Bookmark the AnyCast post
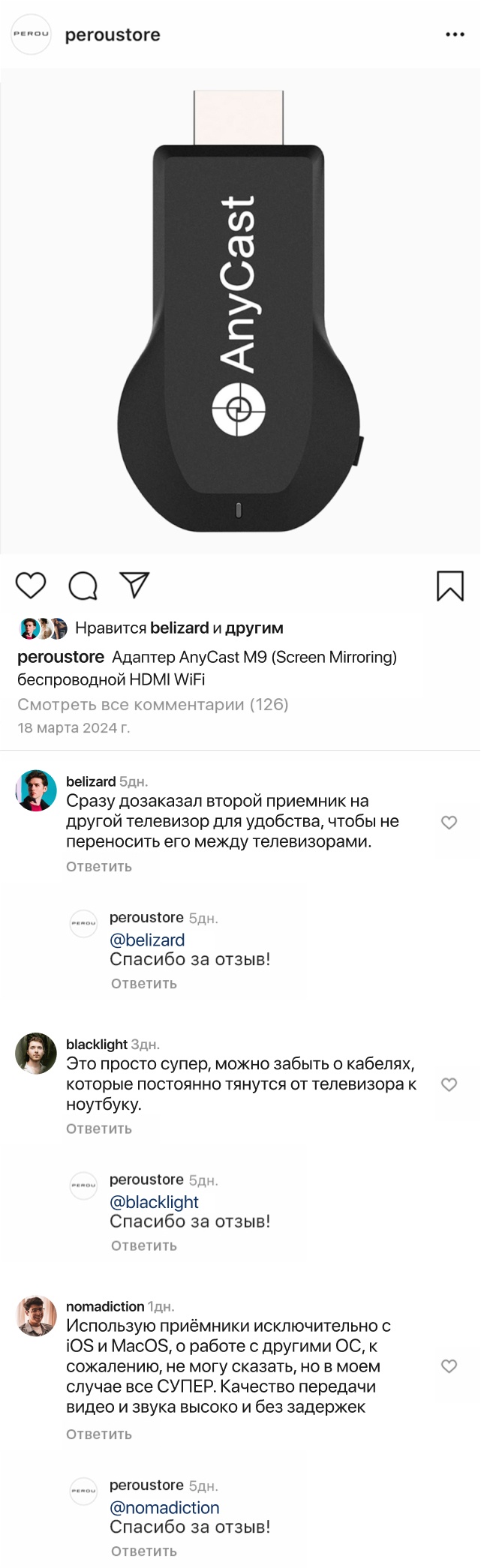Viewport: 481px width, 1568px height. coord(450,586)
